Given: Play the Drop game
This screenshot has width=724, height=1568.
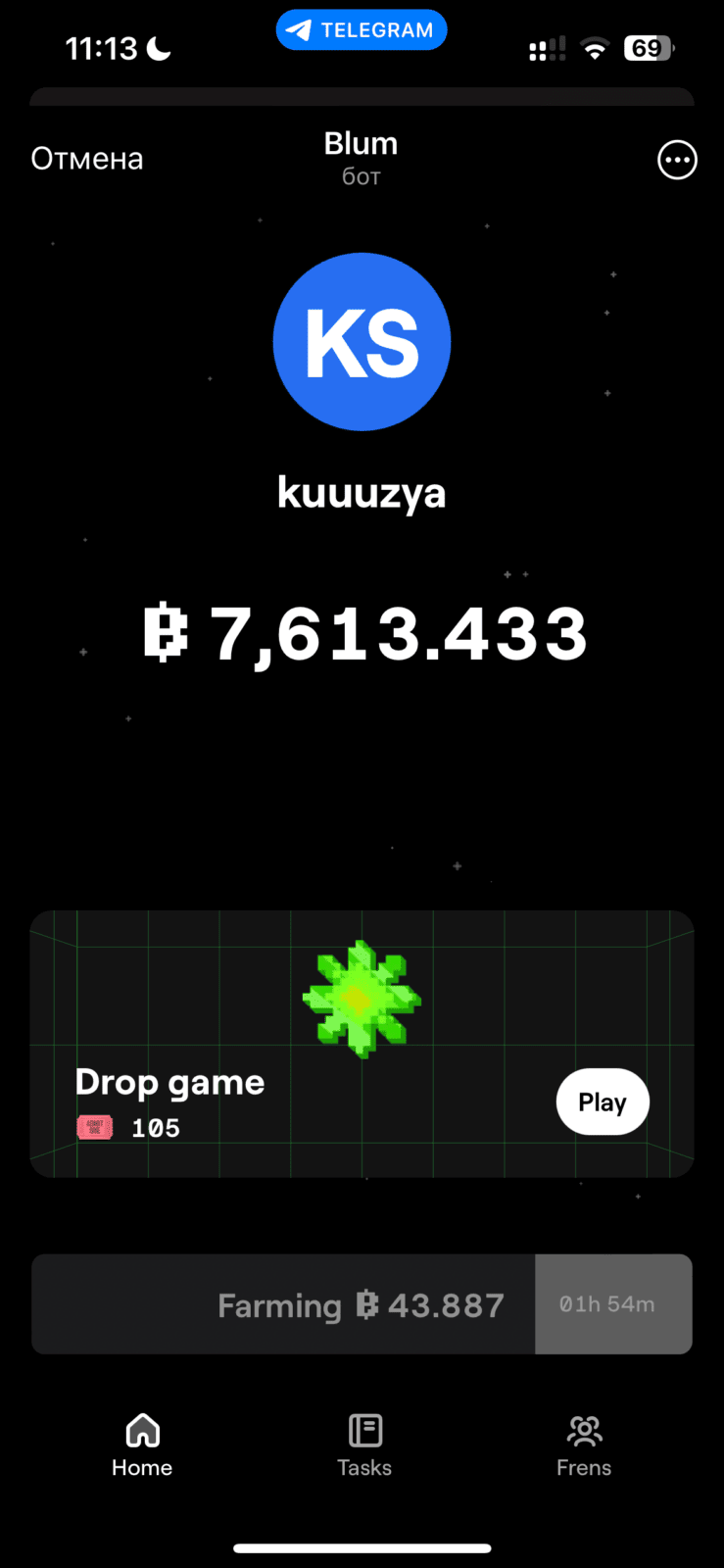Looking at the screenshot, I should [x=603, y=1102].
